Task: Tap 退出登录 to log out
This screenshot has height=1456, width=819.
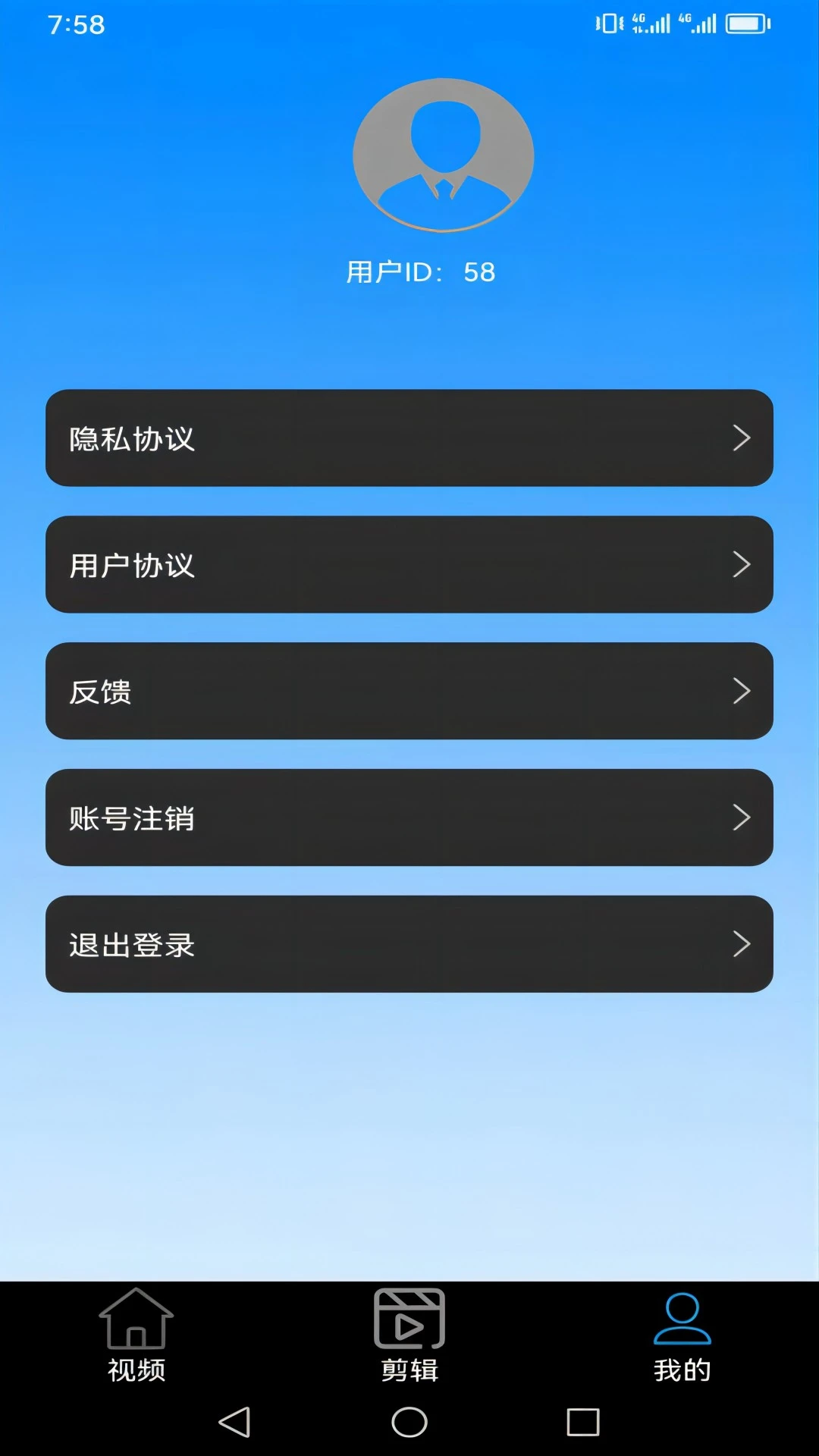Action: [409, 944]
